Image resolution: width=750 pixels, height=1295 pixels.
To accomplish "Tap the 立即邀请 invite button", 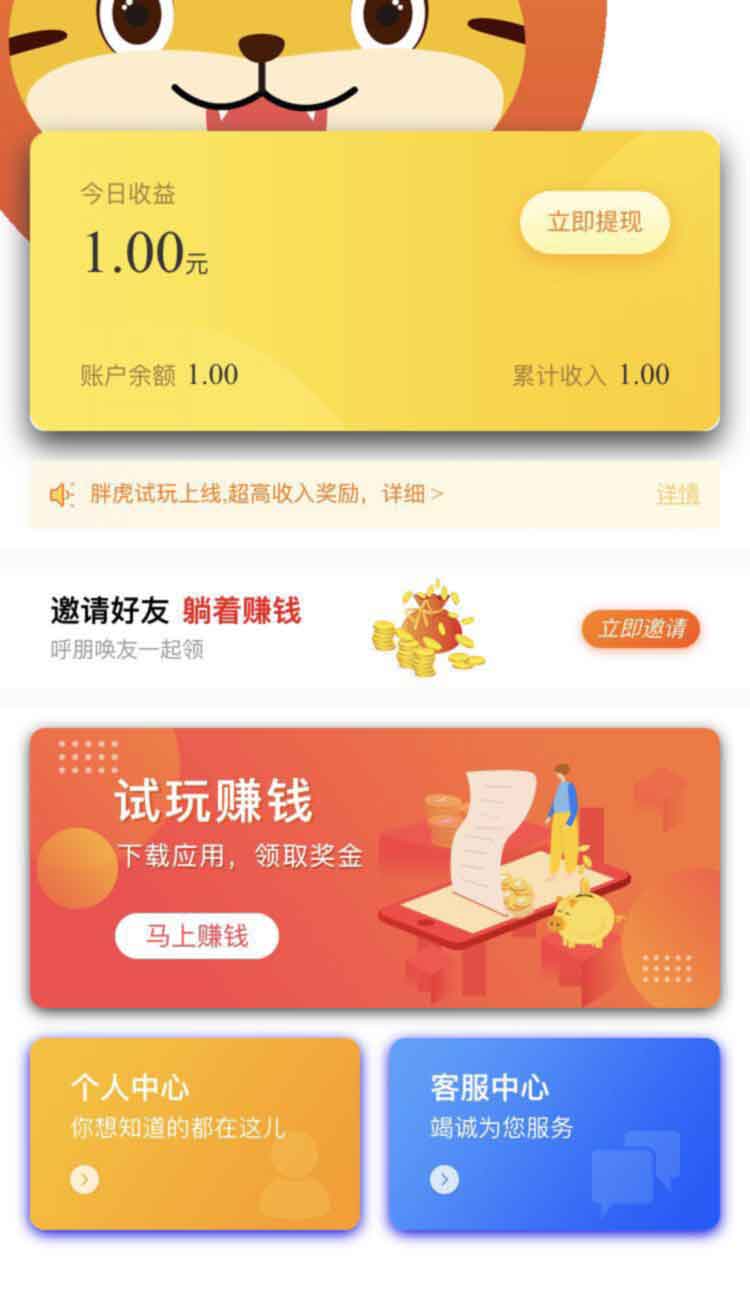I will [x=641, y=629].
